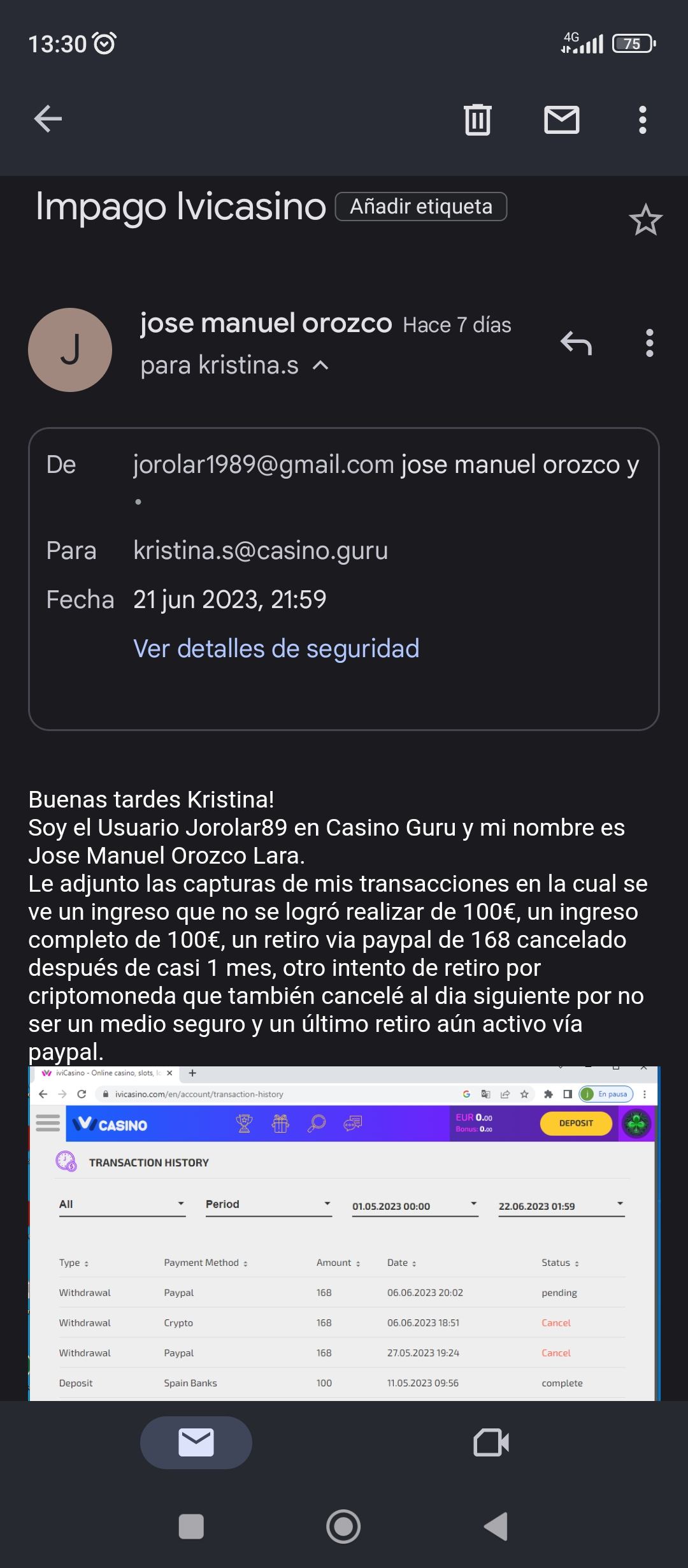Open the attached transaction history screenshot
The height and width of the screenshot is (1568, 688).
pyautogui.click(x=344, y=1233)
